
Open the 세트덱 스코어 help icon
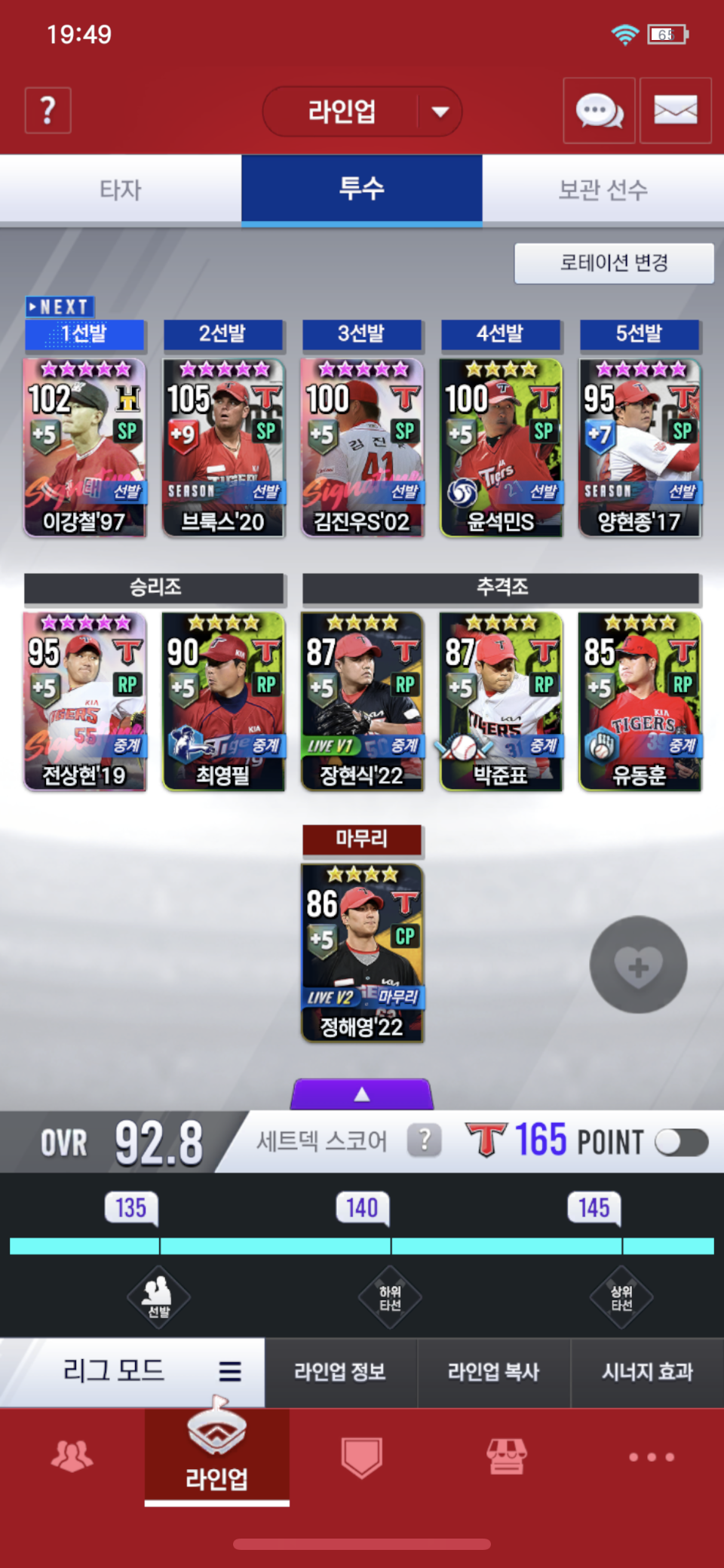pos(425,1140)
